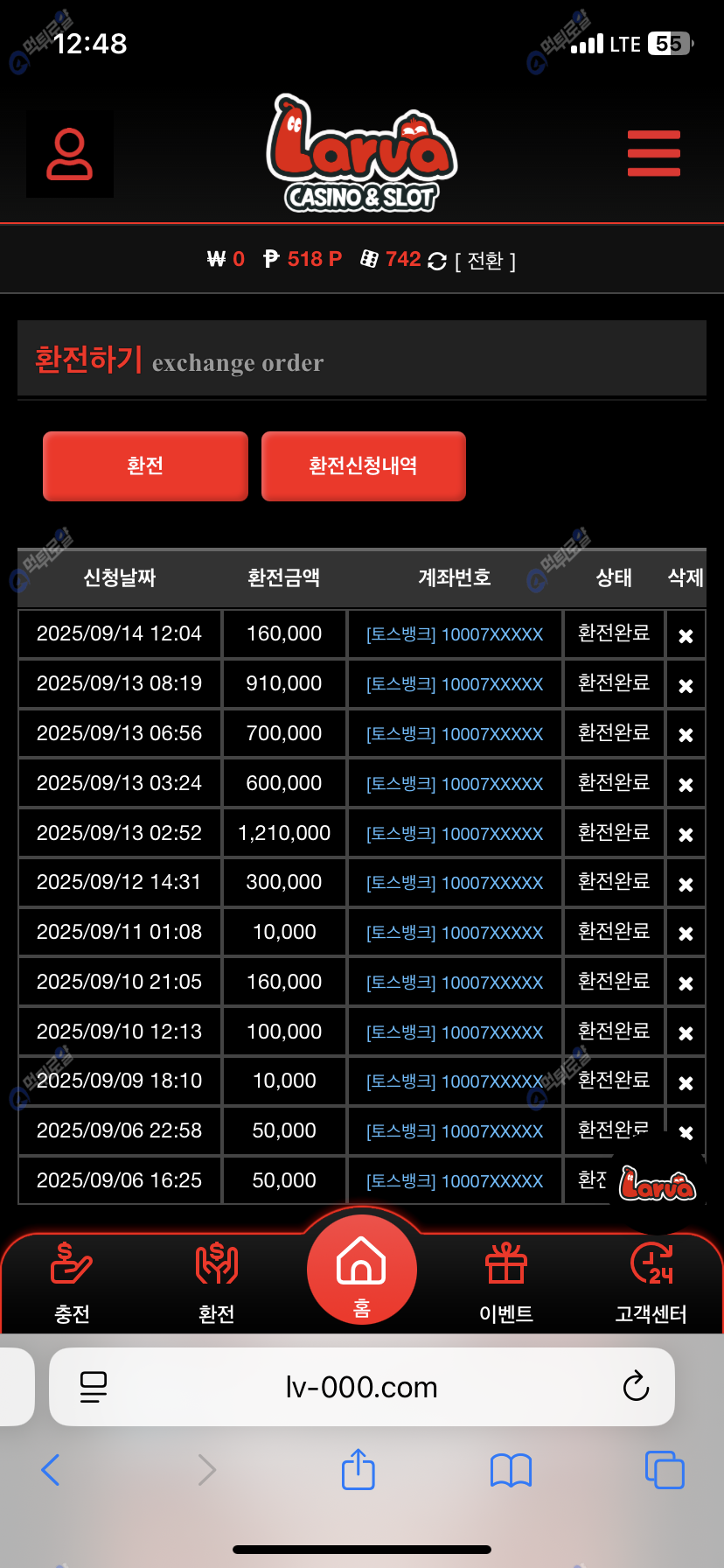
Task: Open the browser tabs overview
Action: click(x=664, y=1469)
